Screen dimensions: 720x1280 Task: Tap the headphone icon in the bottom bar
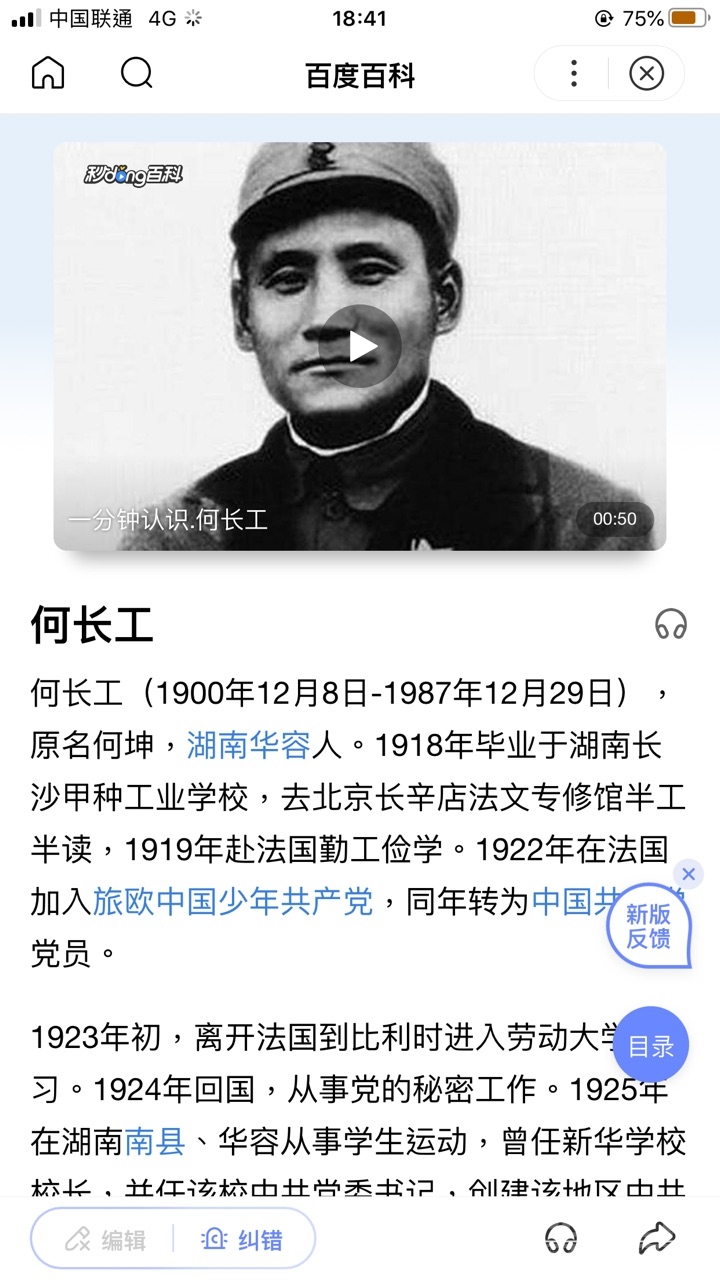pos(561,1239)
